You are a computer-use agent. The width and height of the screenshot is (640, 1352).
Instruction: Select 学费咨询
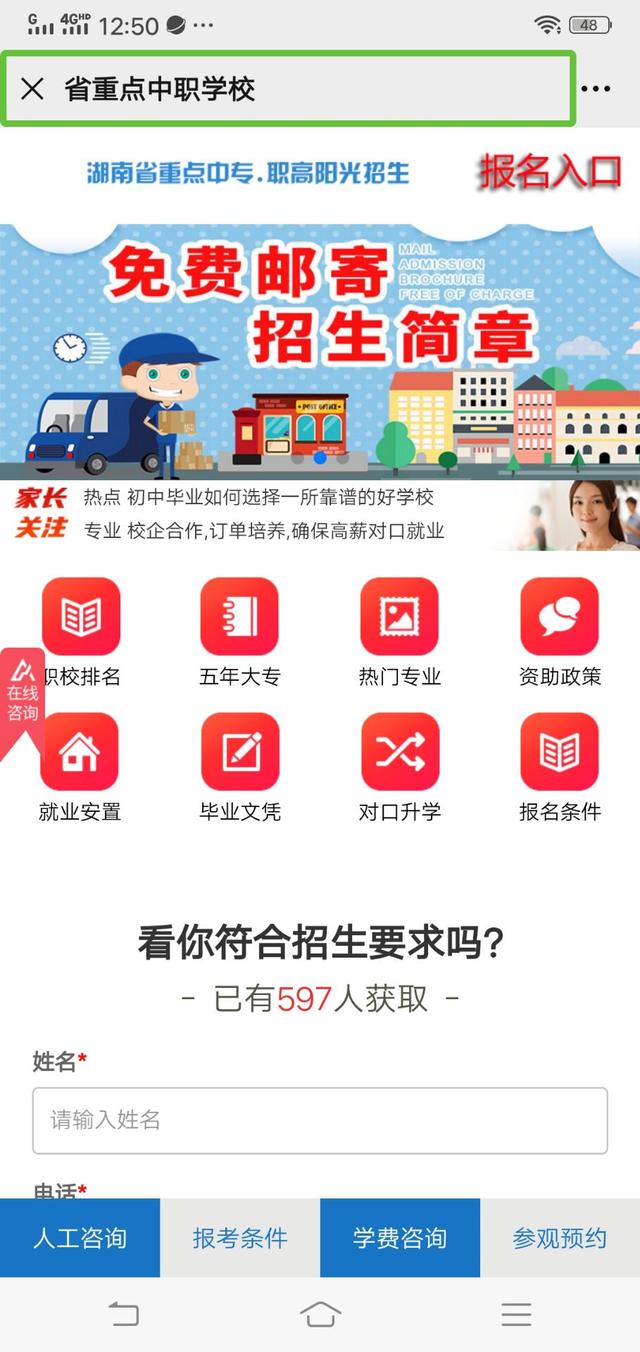pos(400,1238)
